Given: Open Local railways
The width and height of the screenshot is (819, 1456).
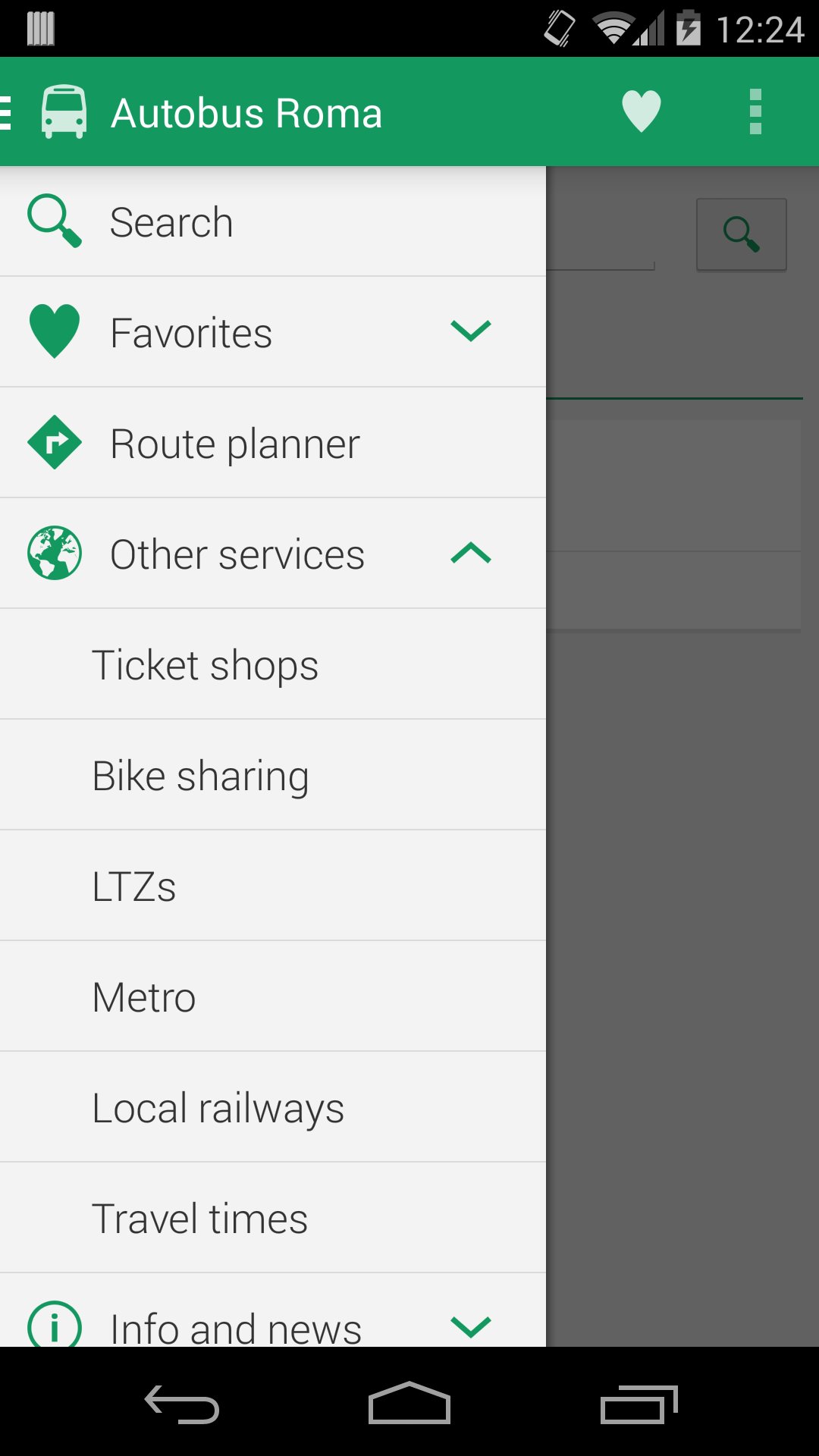Looking at the screenshot, I should (273, 1107).
